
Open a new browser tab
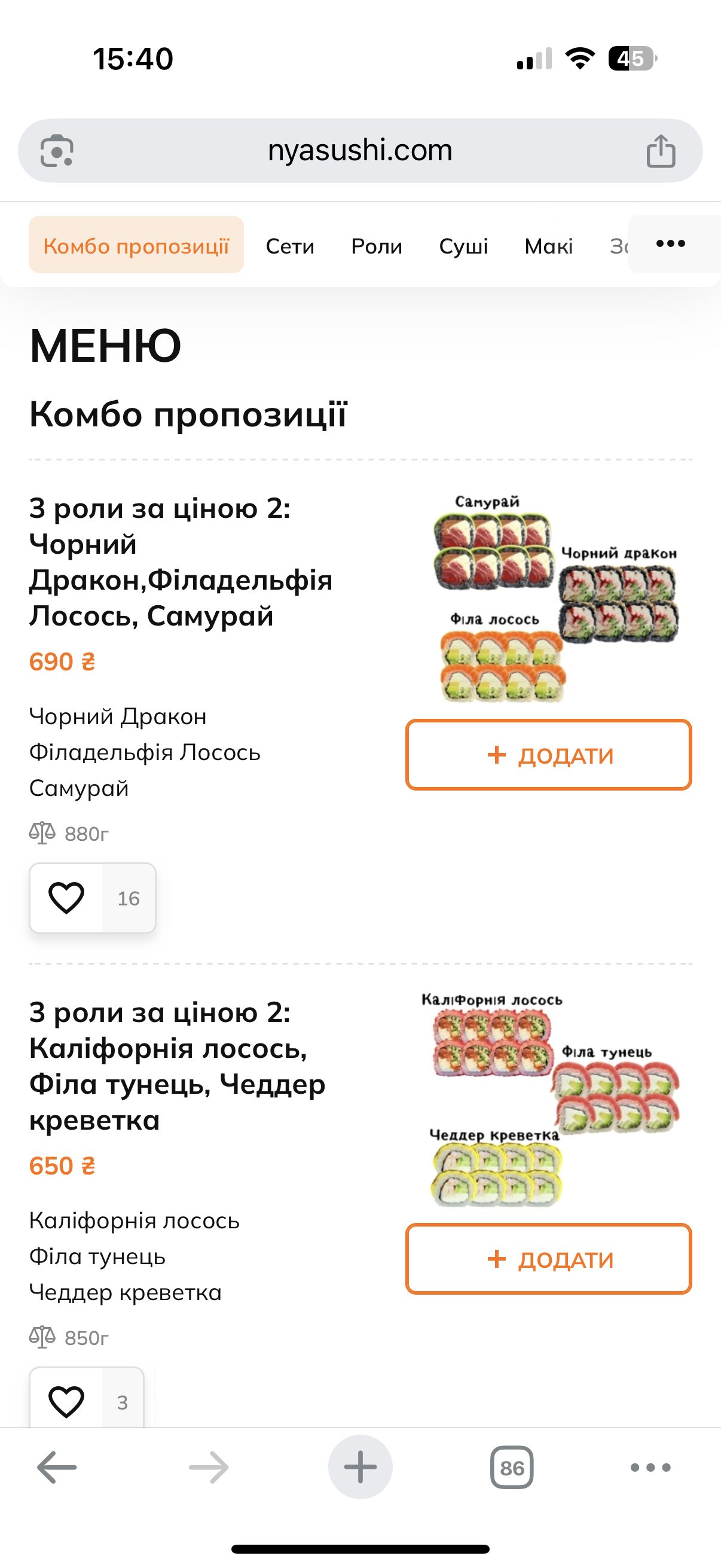pos(360,1468)
